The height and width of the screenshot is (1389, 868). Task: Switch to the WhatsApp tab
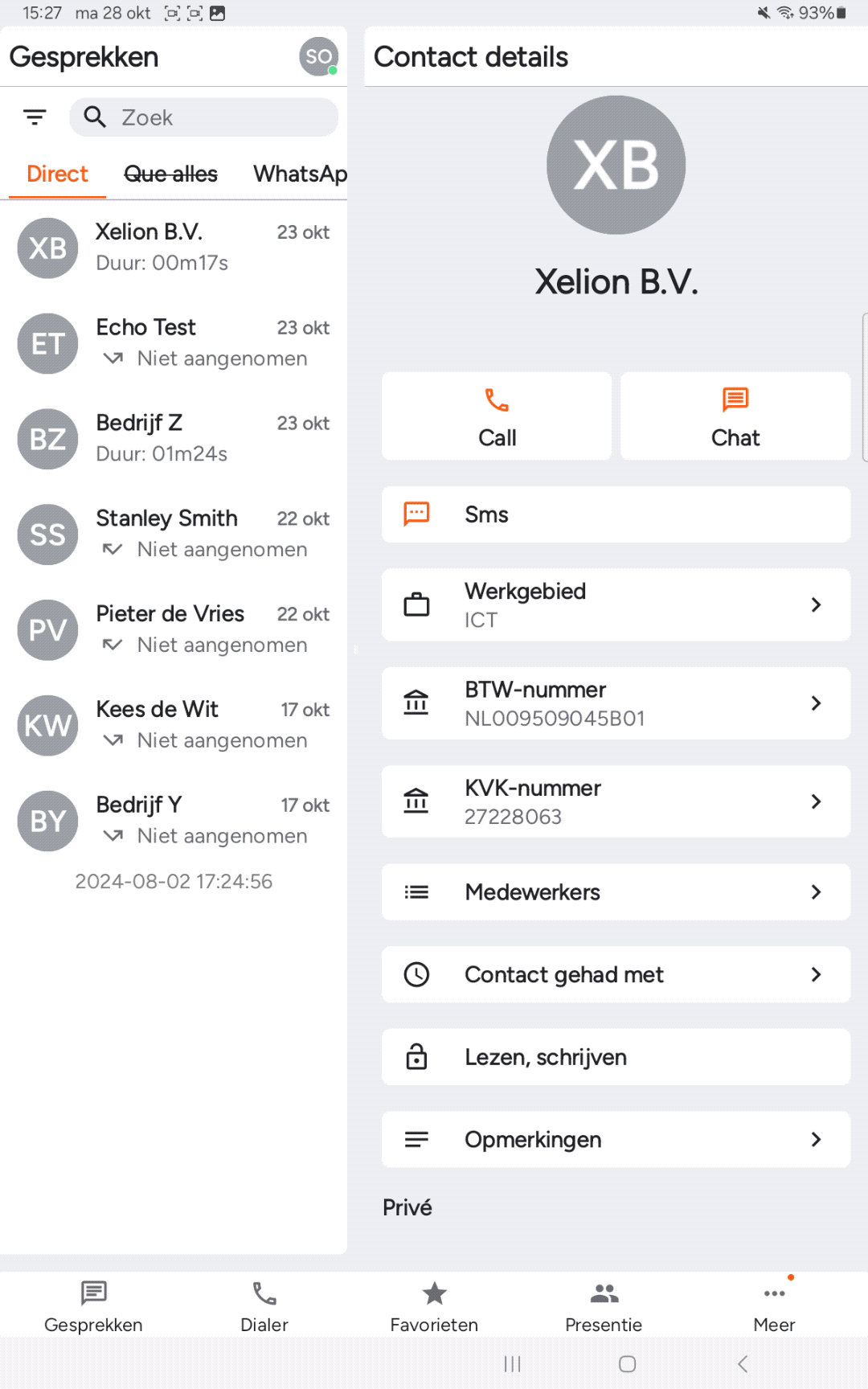tap(300, 174)
